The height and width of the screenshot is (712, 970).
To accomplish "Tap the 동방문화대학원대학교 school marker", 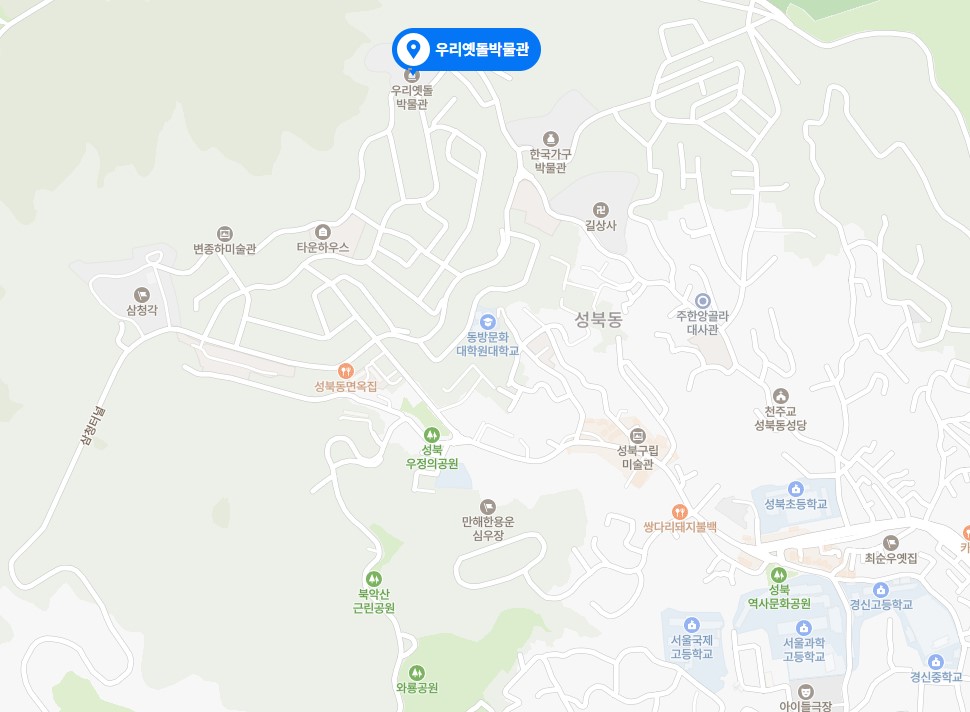I will (487, 321).
